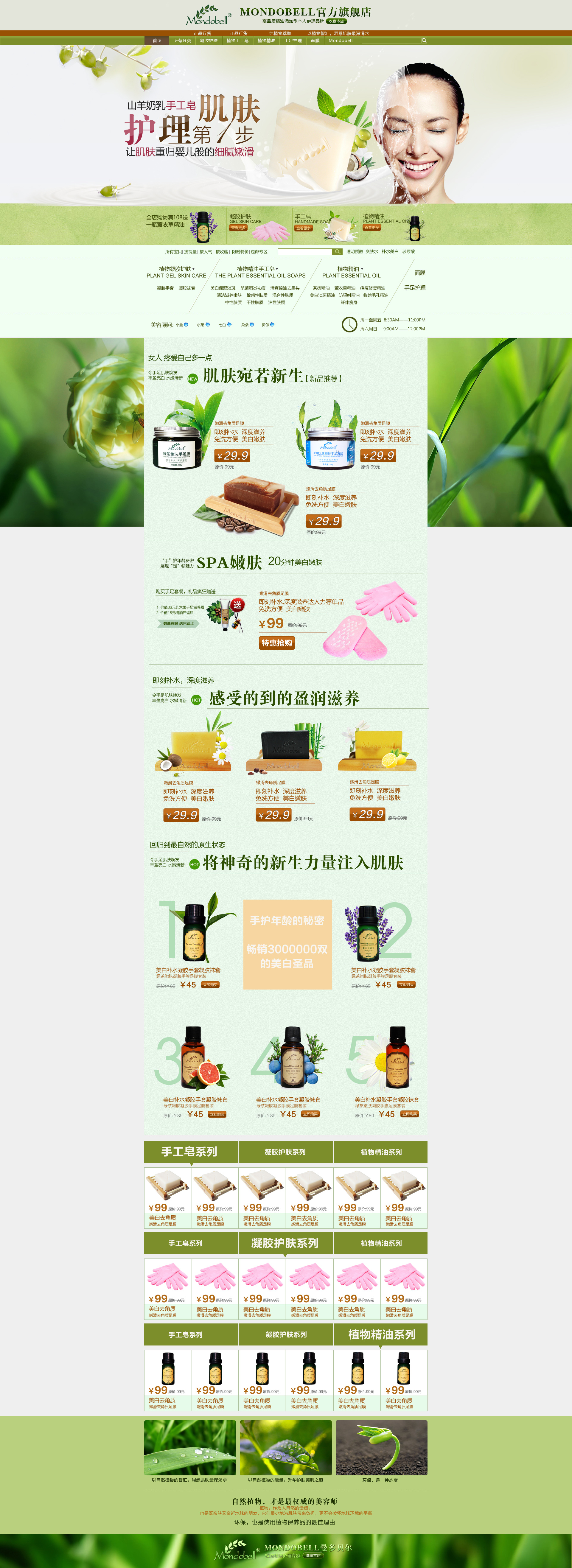Sort products via 按销量 link
Viewport: 572px width, 1568px height.
[190, 252]
